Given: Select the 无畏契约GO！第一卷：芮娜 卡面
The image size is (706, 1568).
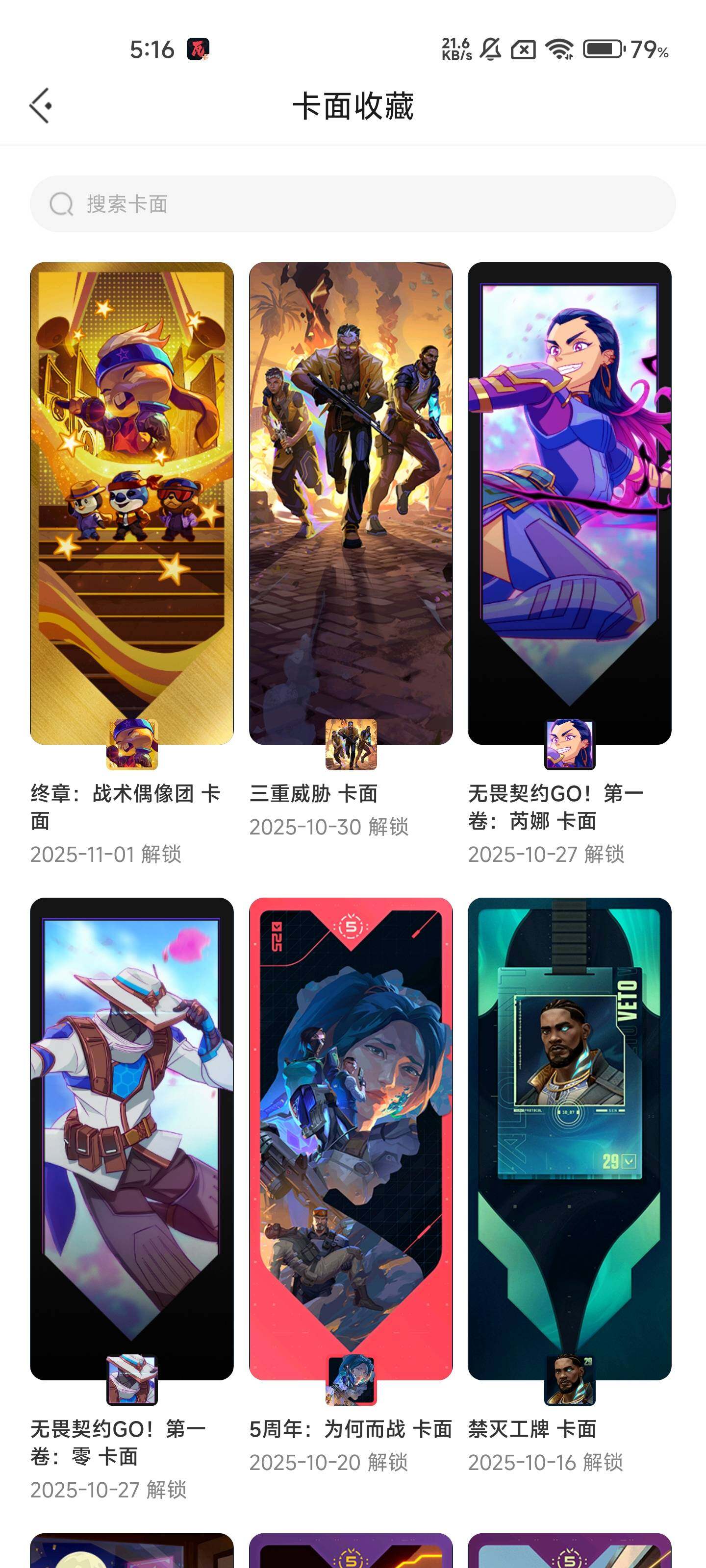Looking at the screenshot, I should click(569, 503).
